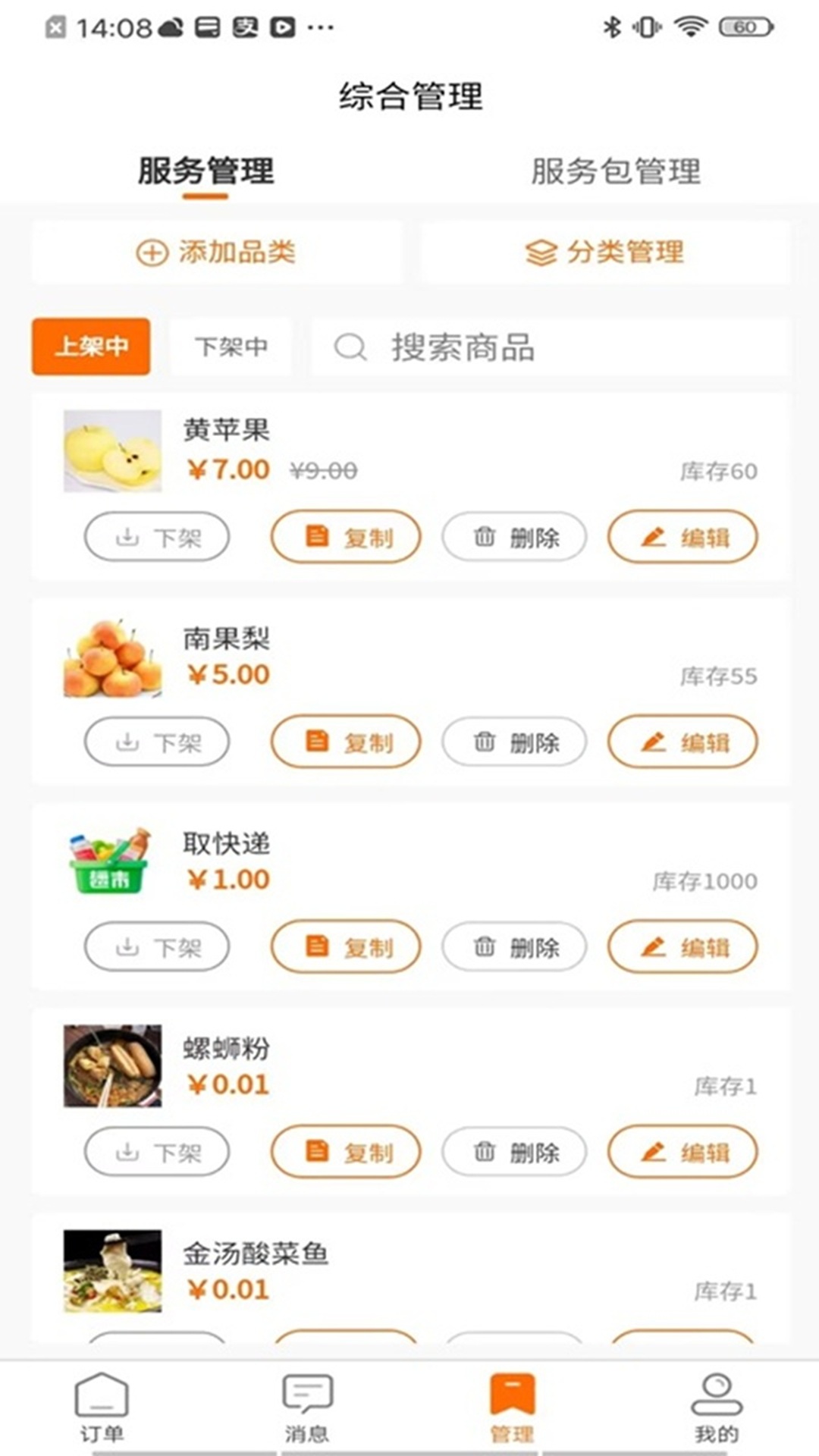Show 下架中 products
The image size is (819, 1456).
(231, 347)
